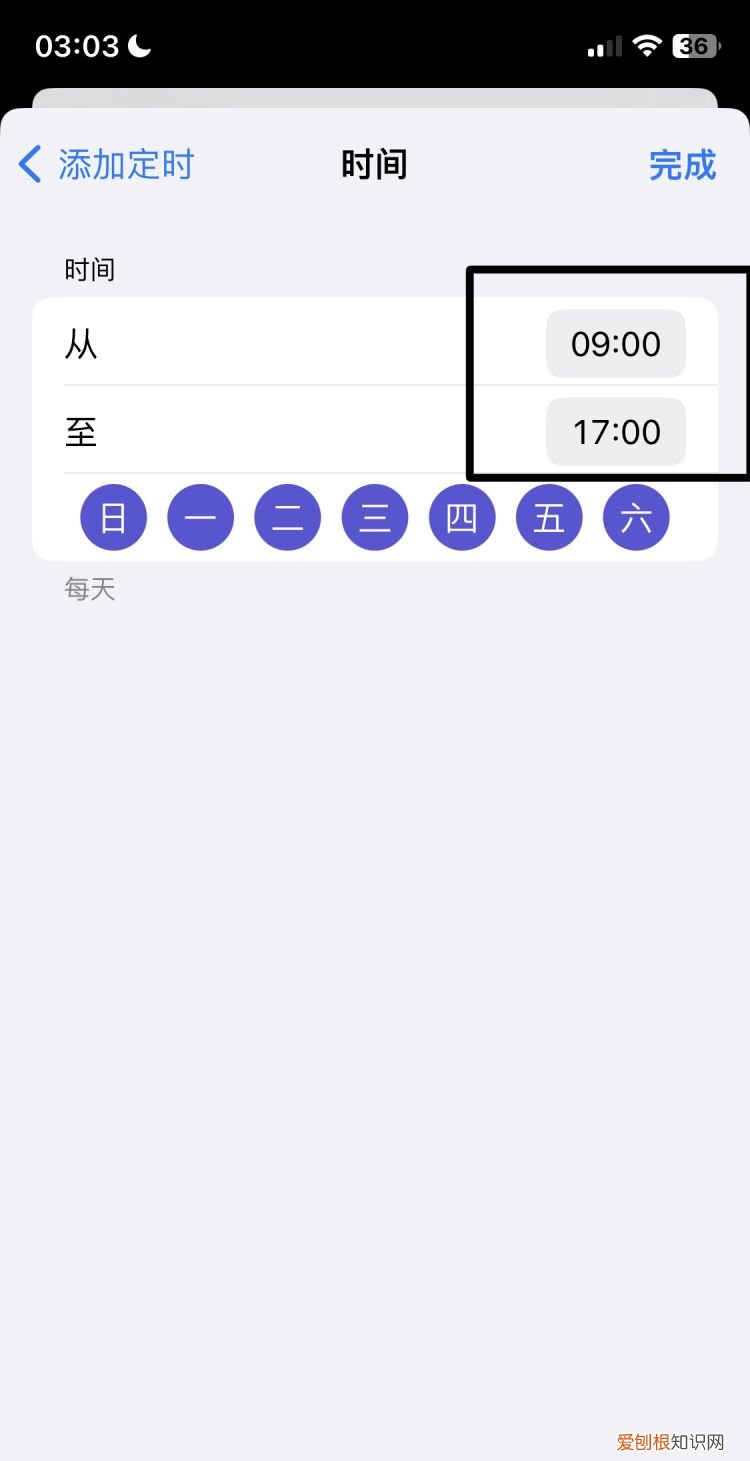Tap the 时间 title at screen top
The height and width of the screenshot is (1461, 750).
374,164
